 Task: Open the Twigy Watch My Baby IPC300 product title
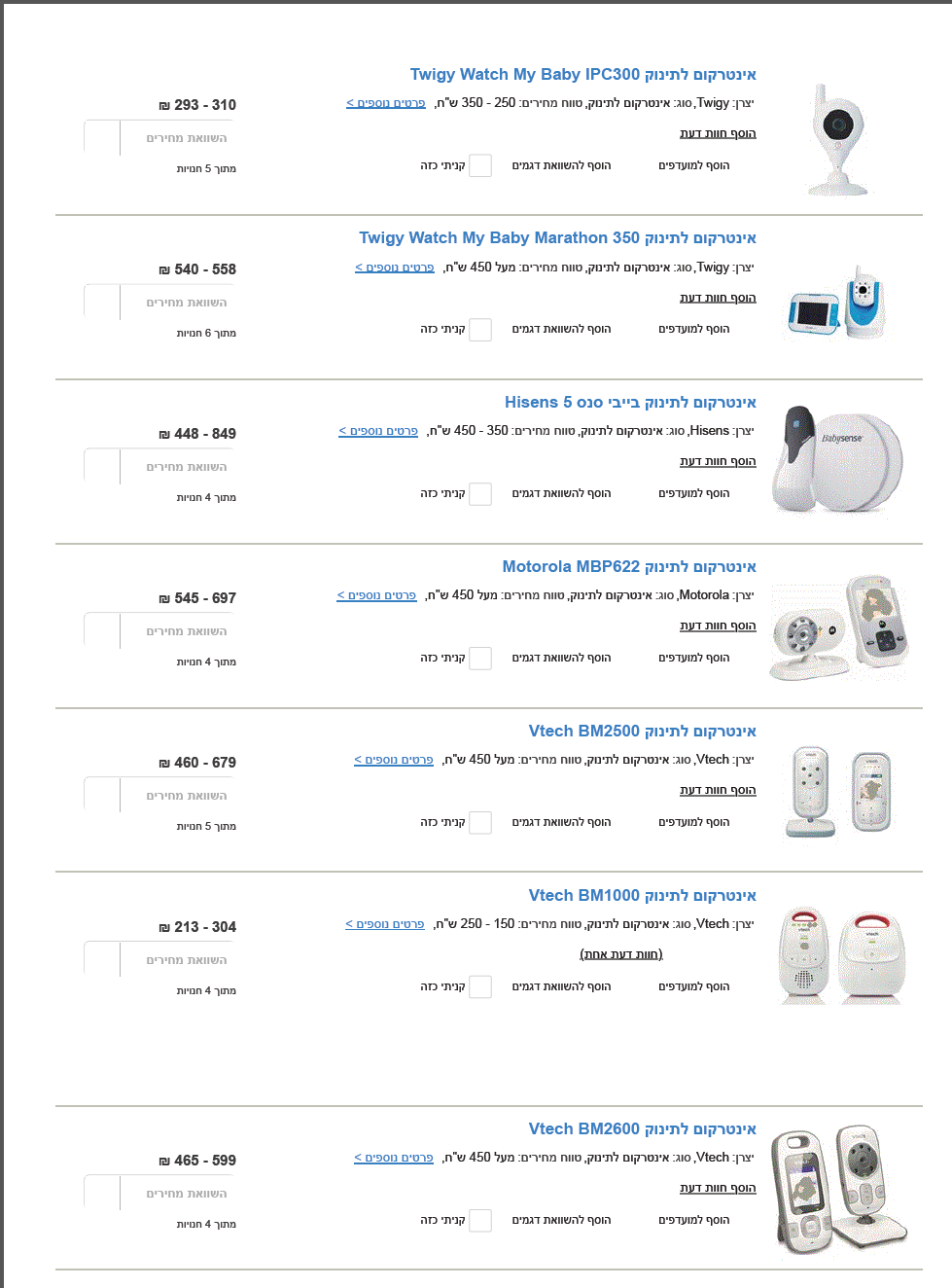click(582, 75)
